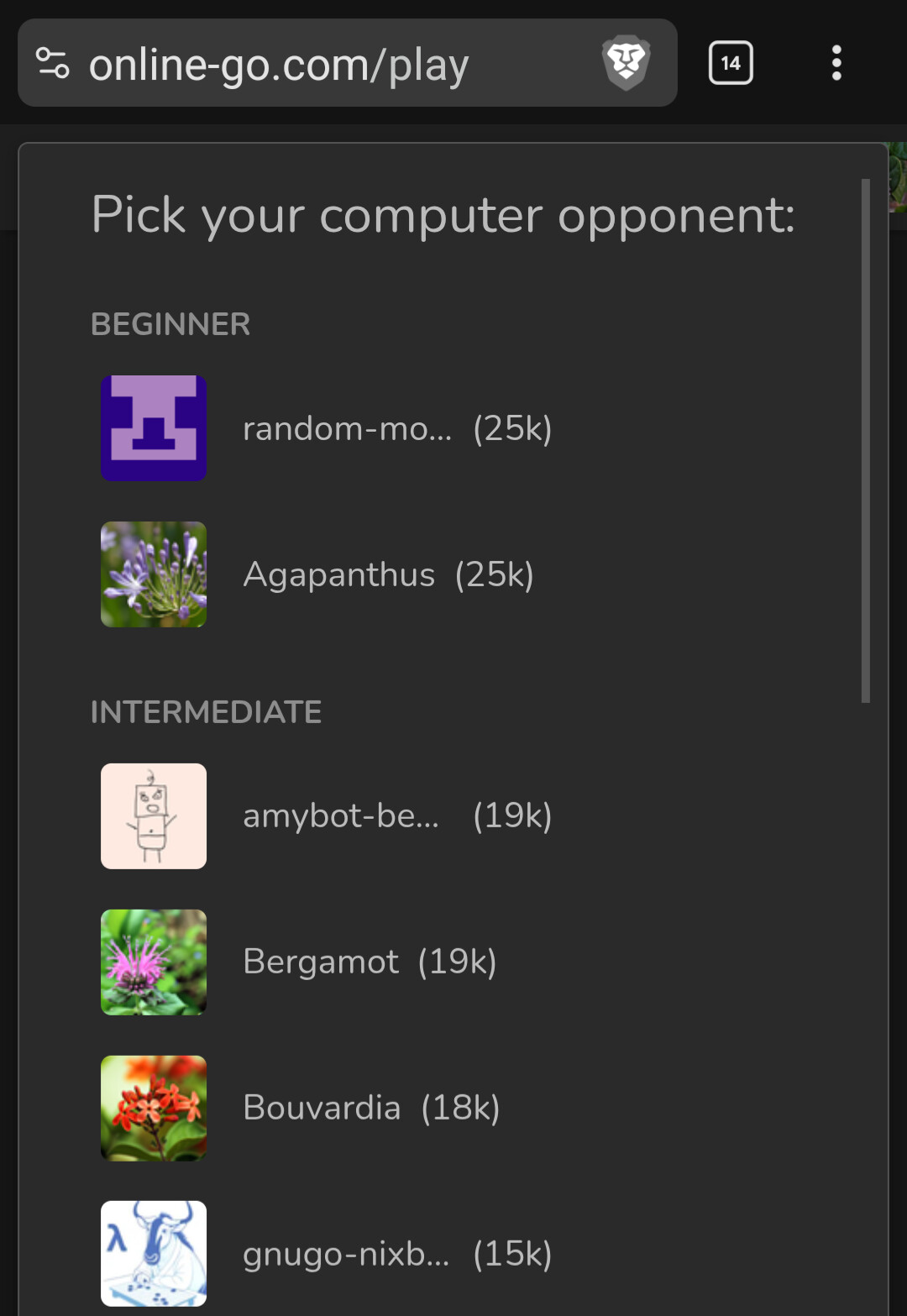Tap the online-go.com/play address bar

319,65
